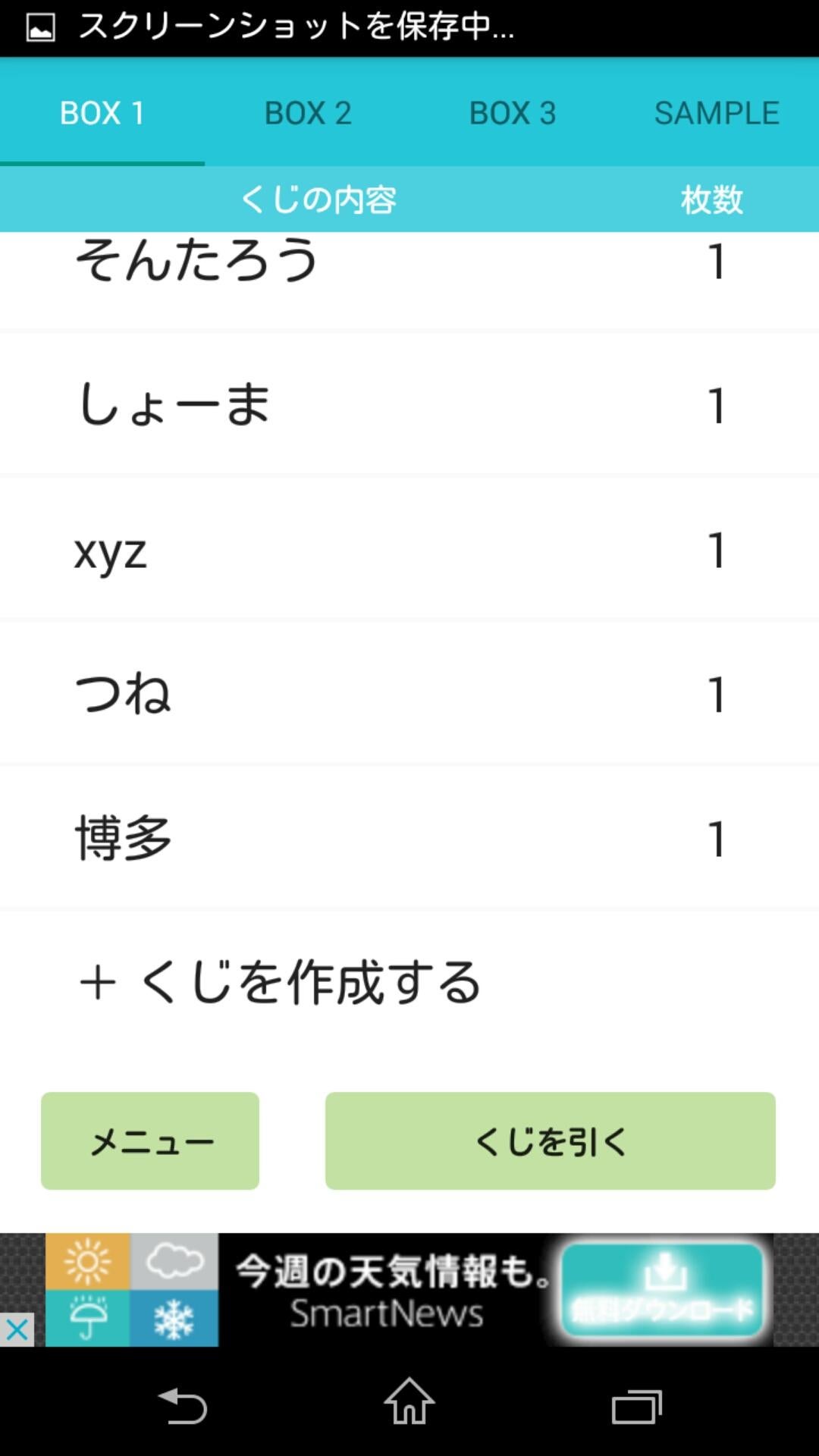Select the そんたろう lottery entry
This screenshot has width=819, height=1456.
pyautogui.click(x=409, y=262)
